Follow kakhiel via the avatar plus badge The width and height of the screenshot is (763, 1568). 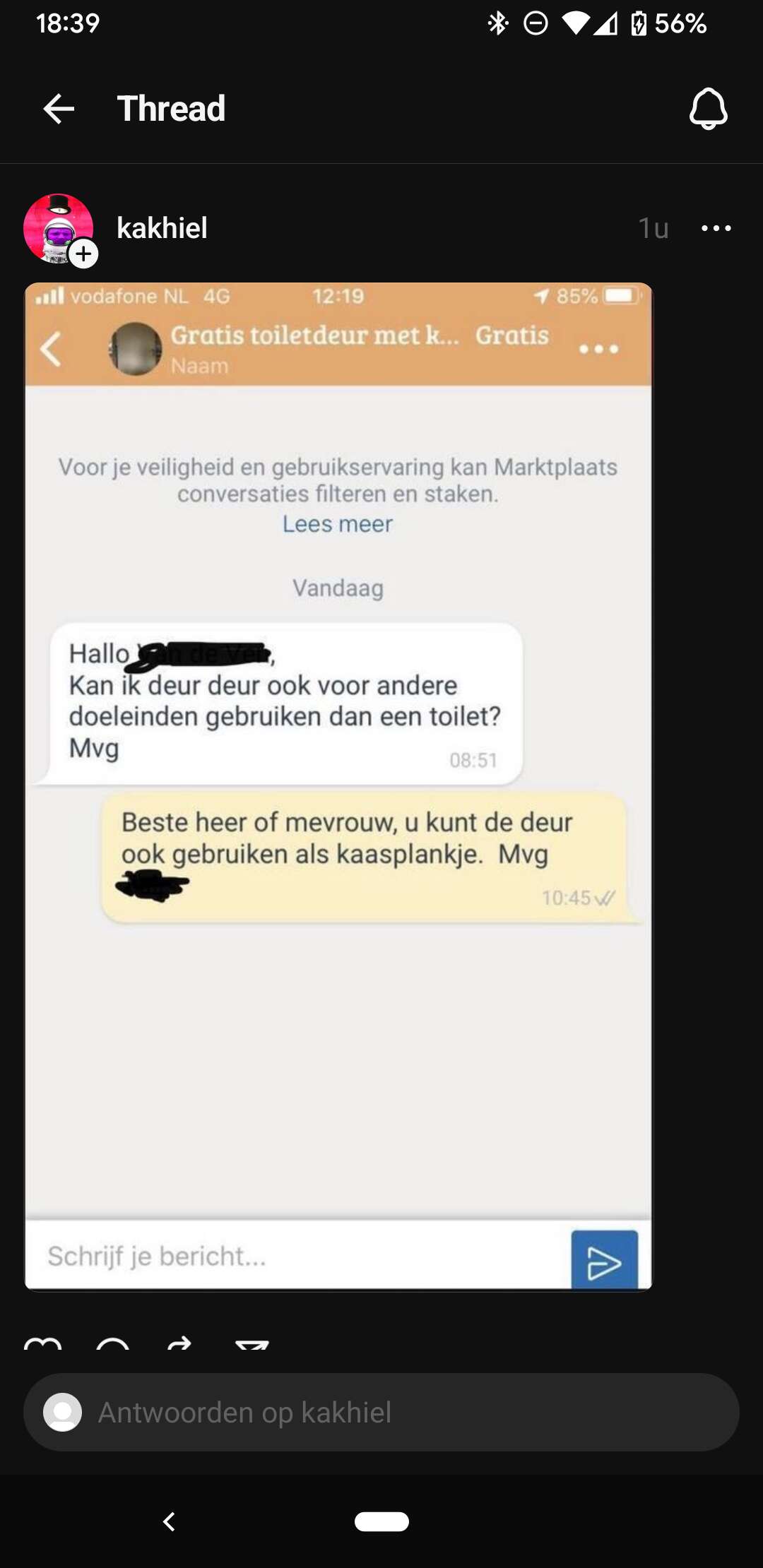point(83,254)
